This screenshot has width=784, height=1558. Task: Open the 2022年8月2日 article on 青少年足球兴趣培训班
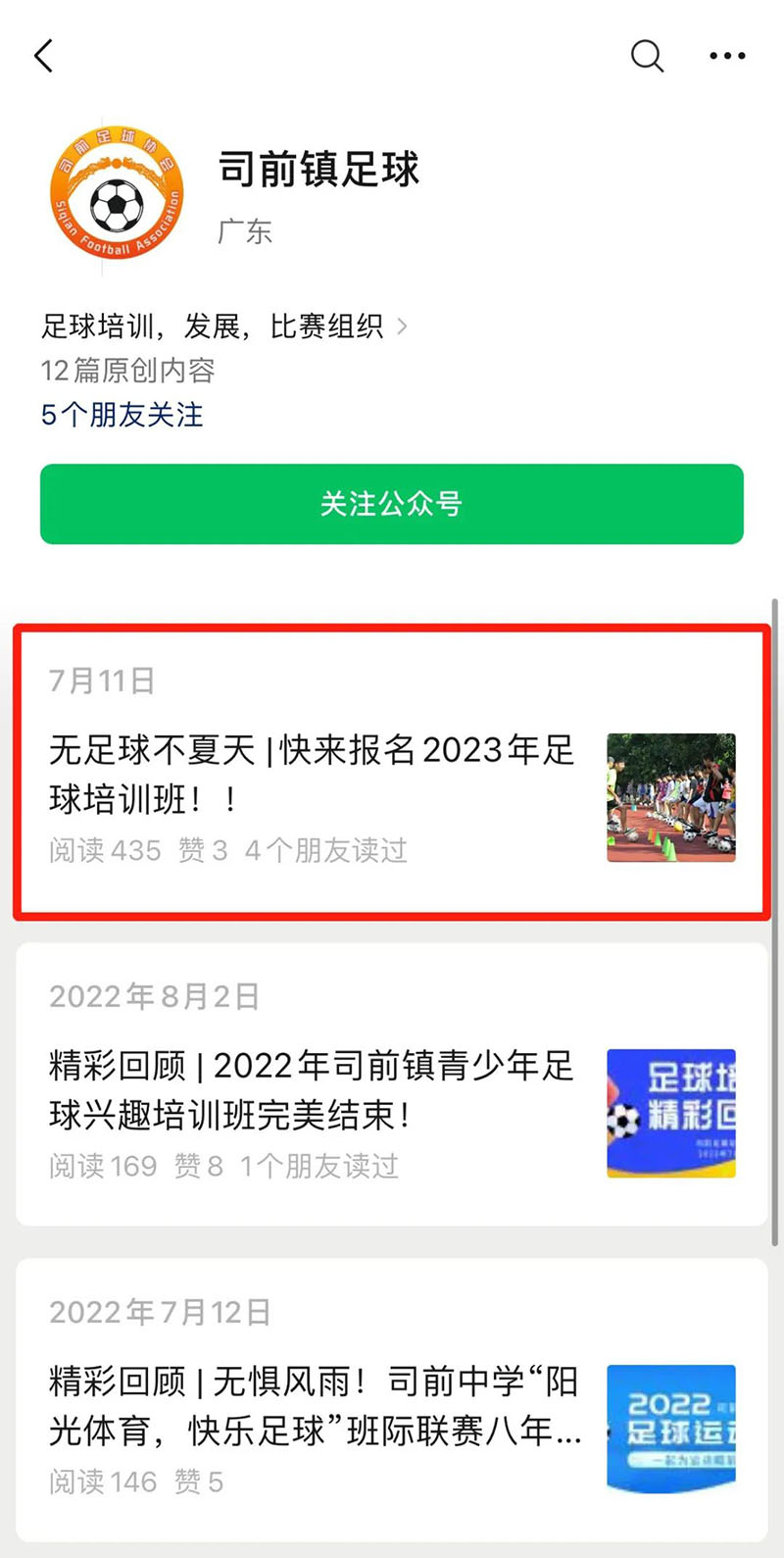(314, 1090)
